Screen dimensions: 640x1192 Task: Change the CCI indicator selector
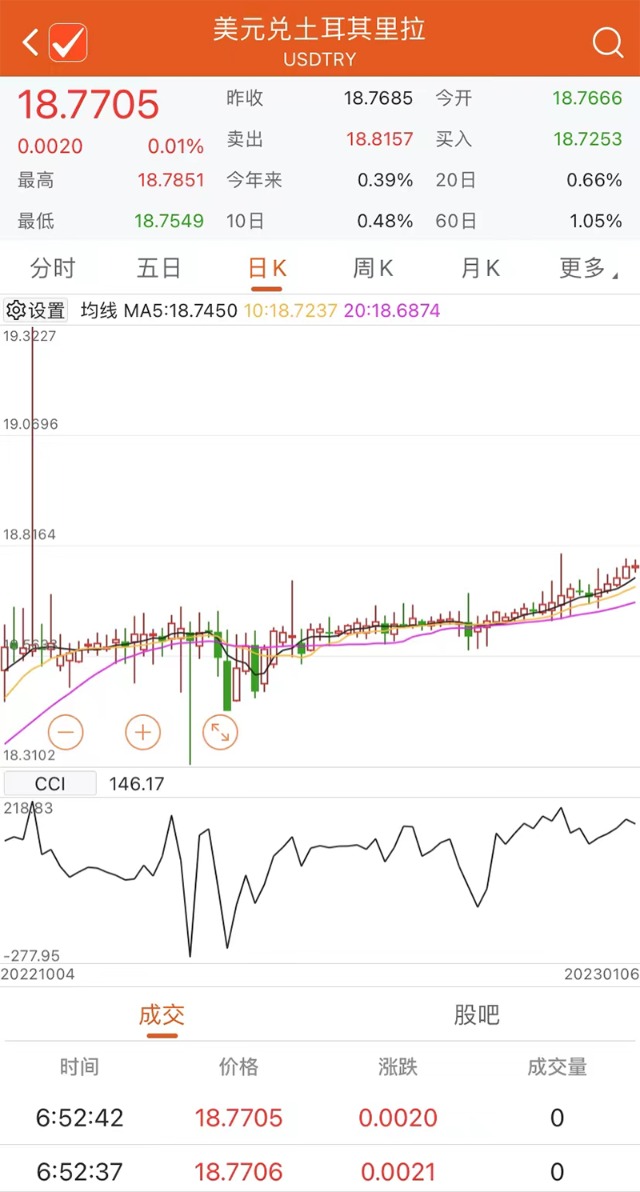pos(50,784)
